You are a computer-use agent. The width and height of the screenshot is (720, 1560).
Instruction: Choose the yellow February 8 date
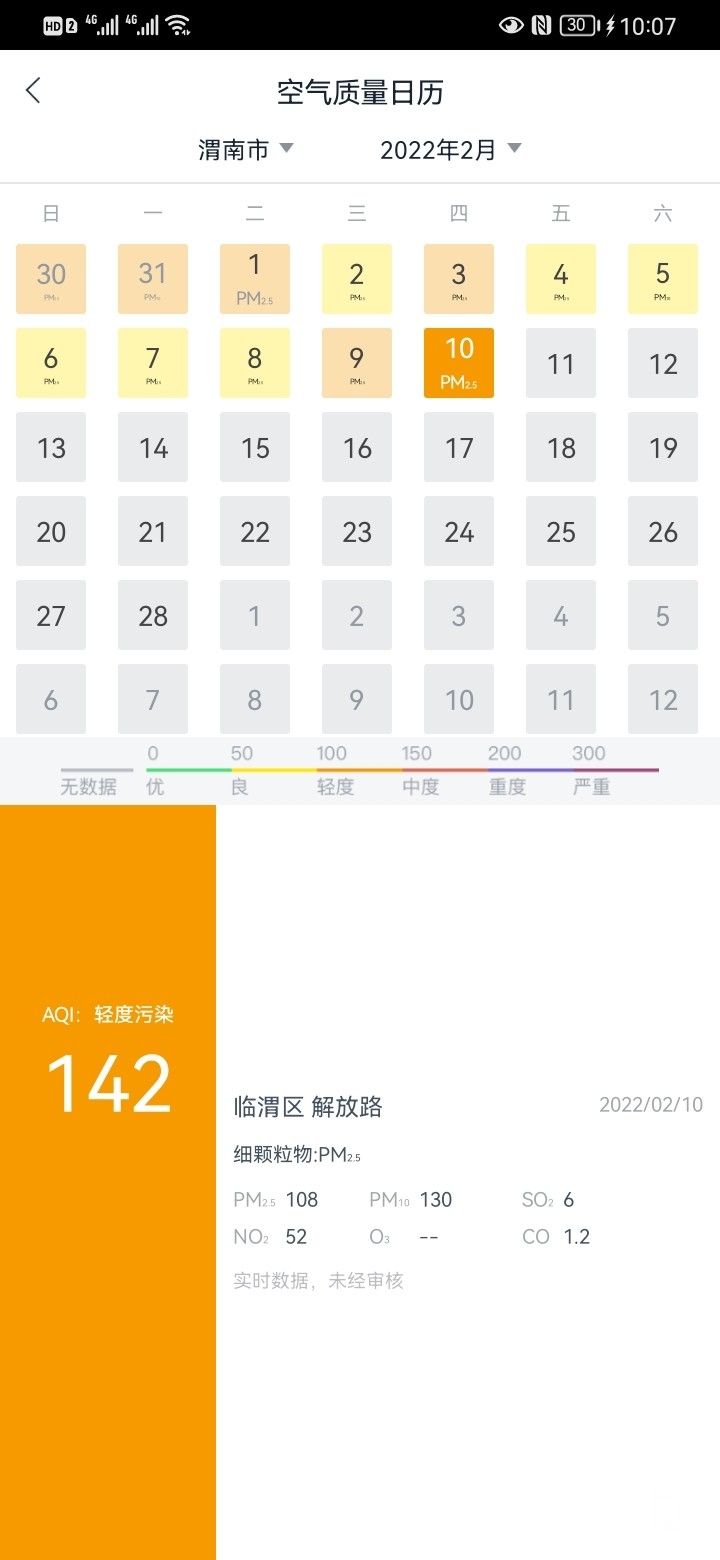click(255, 362)
